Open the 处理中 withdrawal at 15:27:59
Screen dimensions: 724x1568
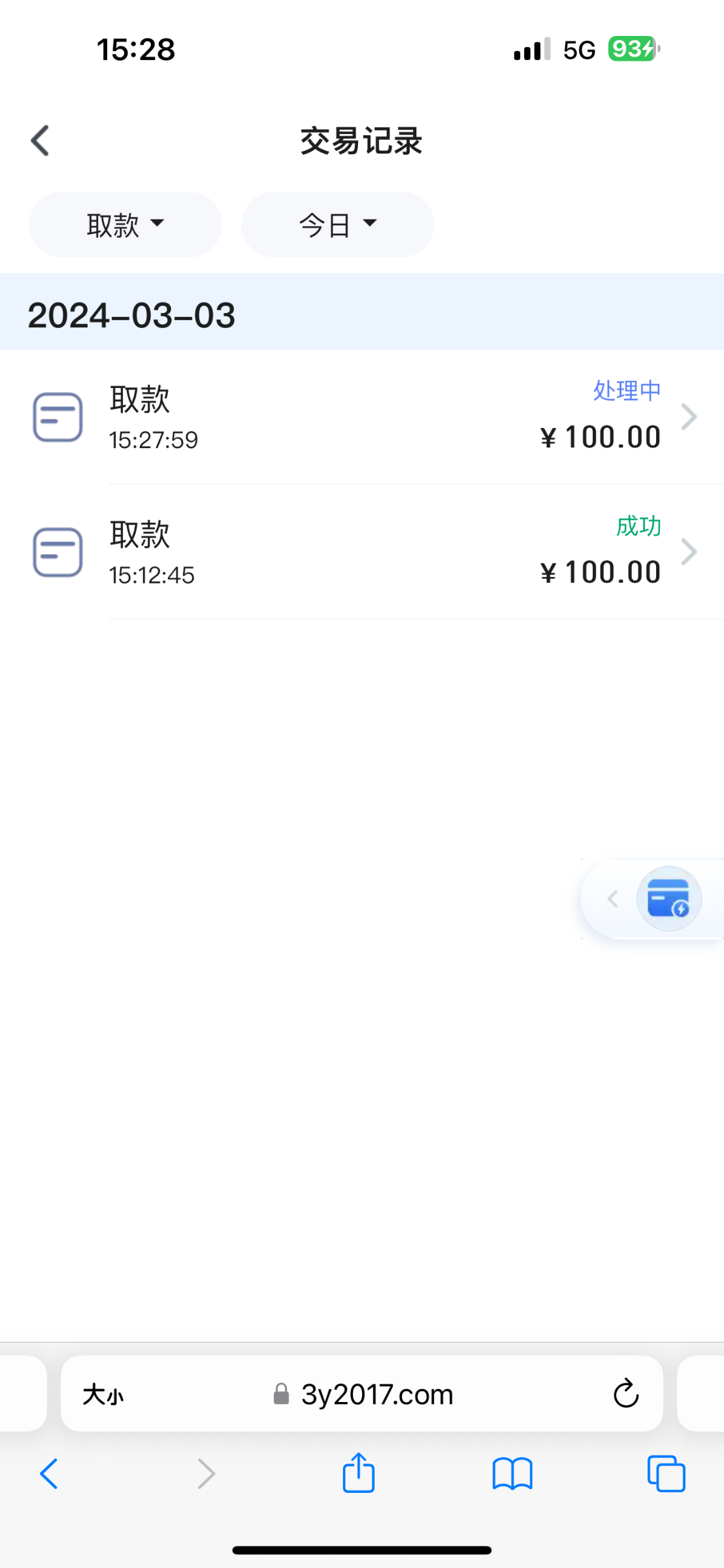coord(363,417)
